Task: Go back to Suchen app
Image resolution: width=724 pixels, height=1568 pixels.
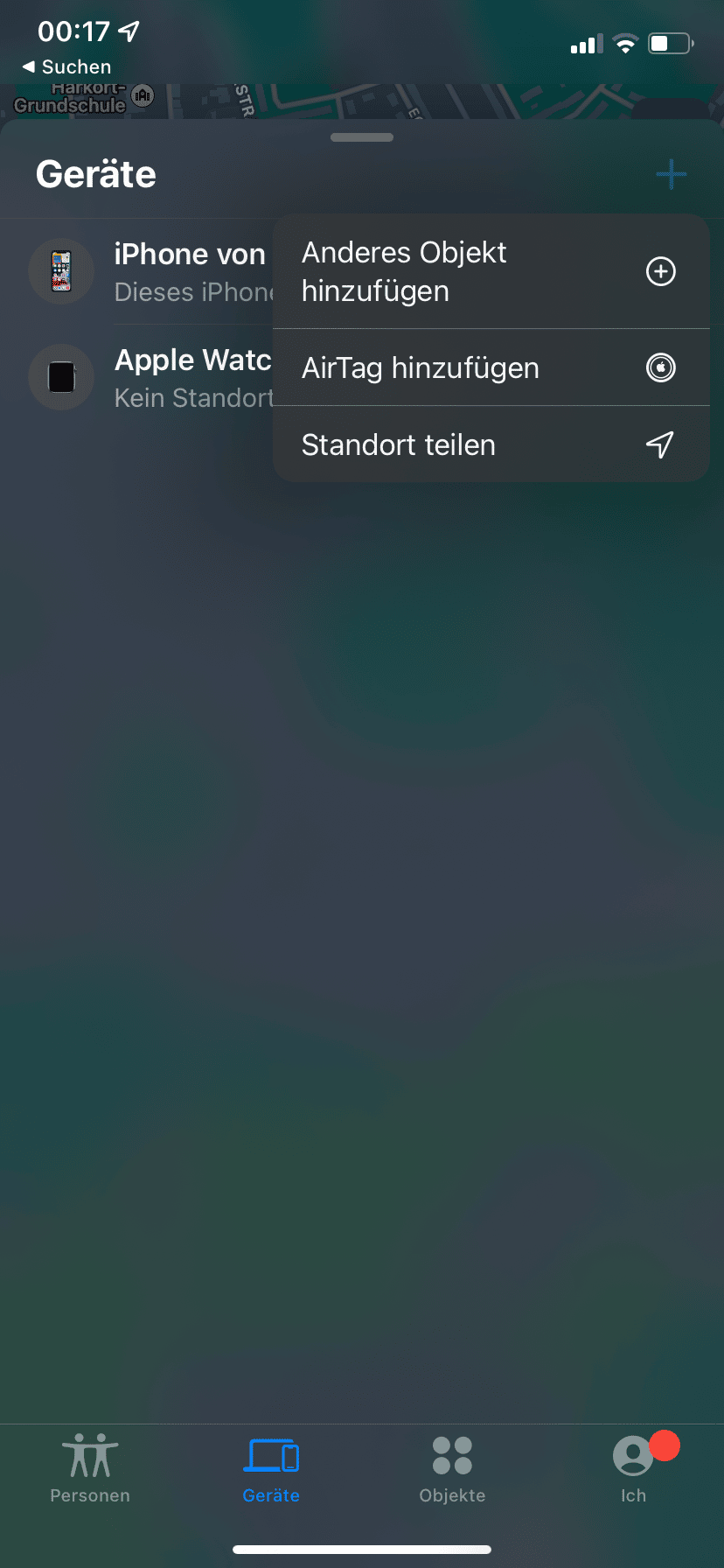Action: pos(66,66)
